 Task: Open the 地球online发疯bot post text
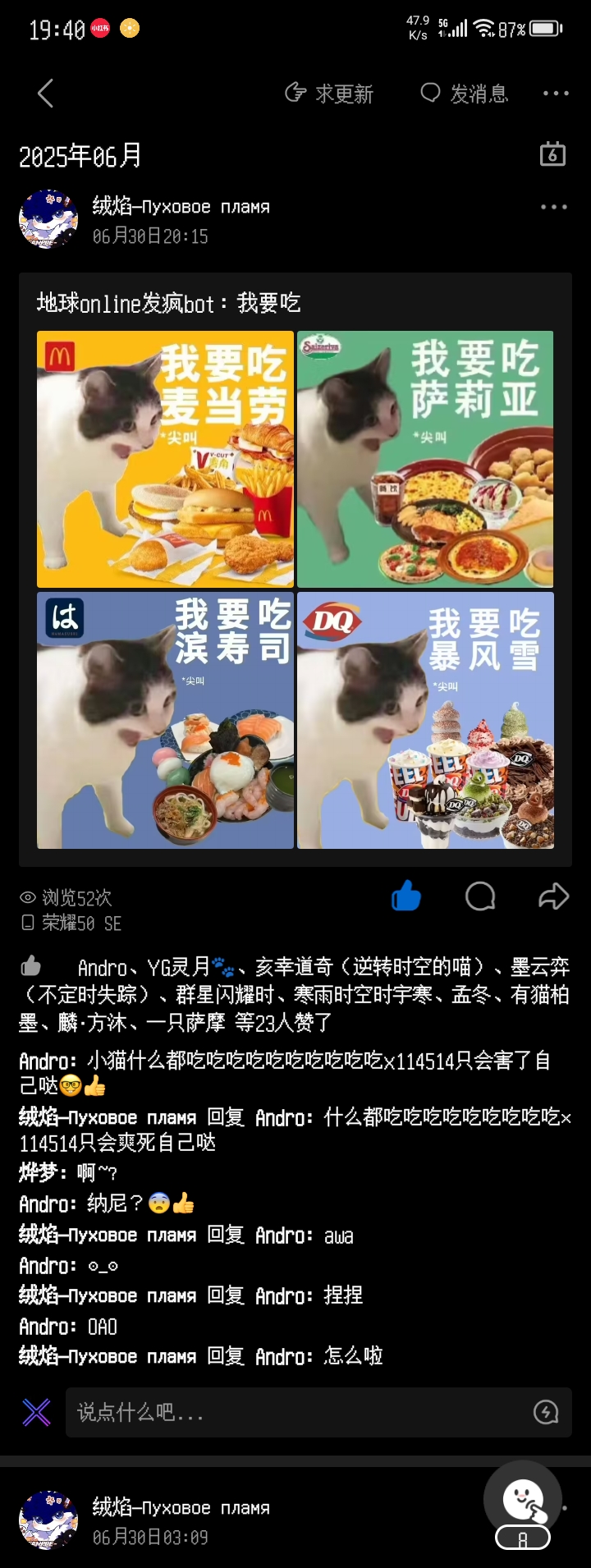[x=169, y=304]
